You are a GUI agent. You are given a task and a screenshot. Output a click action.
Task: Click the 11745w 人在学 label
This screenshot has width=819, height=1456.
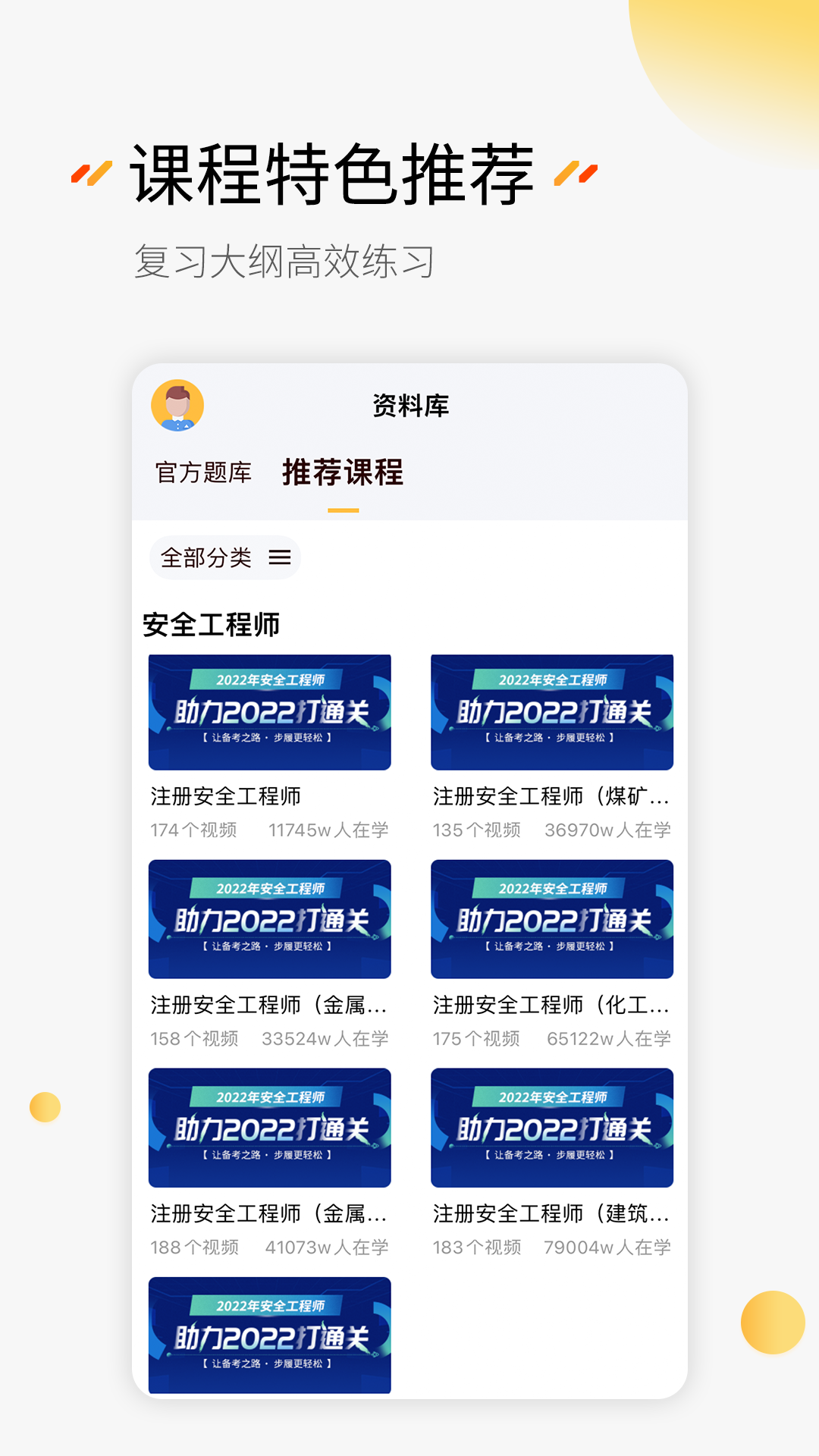coord(329,830)
